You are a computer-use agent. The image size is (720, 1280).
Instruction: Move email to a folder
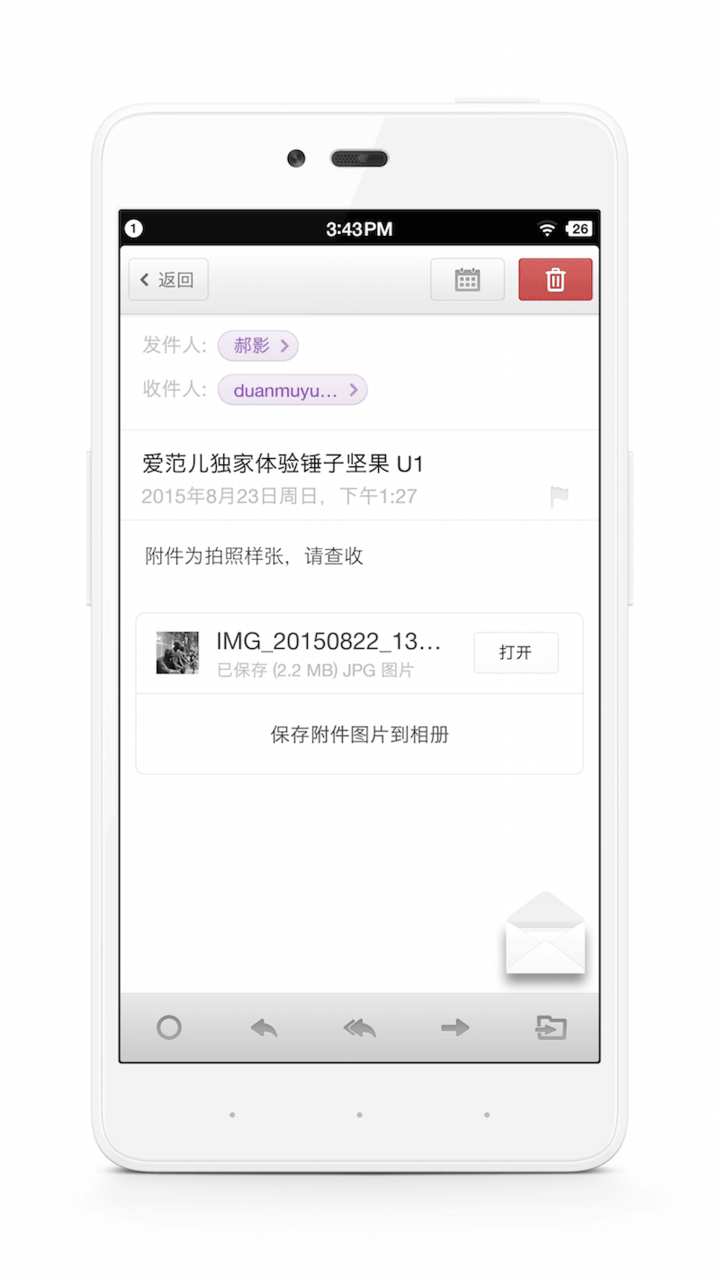(551, 1027)
